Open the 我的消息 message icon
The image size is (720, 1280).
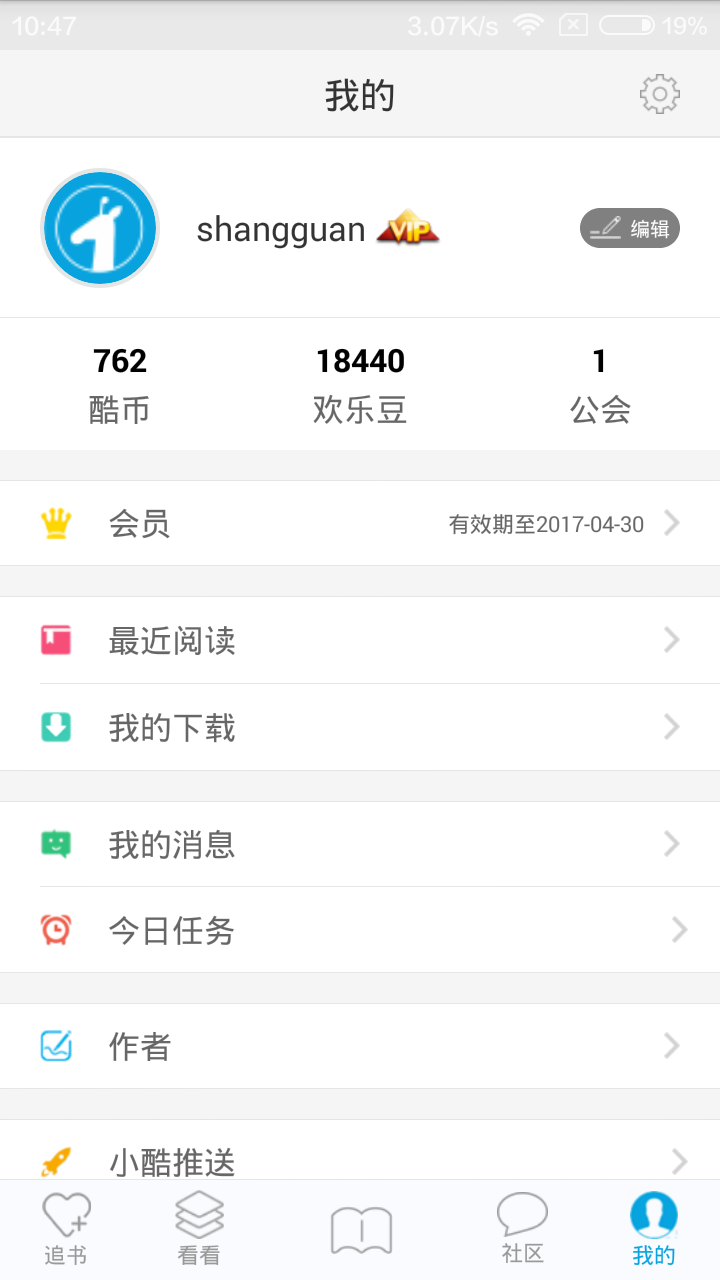coord(57,844)
